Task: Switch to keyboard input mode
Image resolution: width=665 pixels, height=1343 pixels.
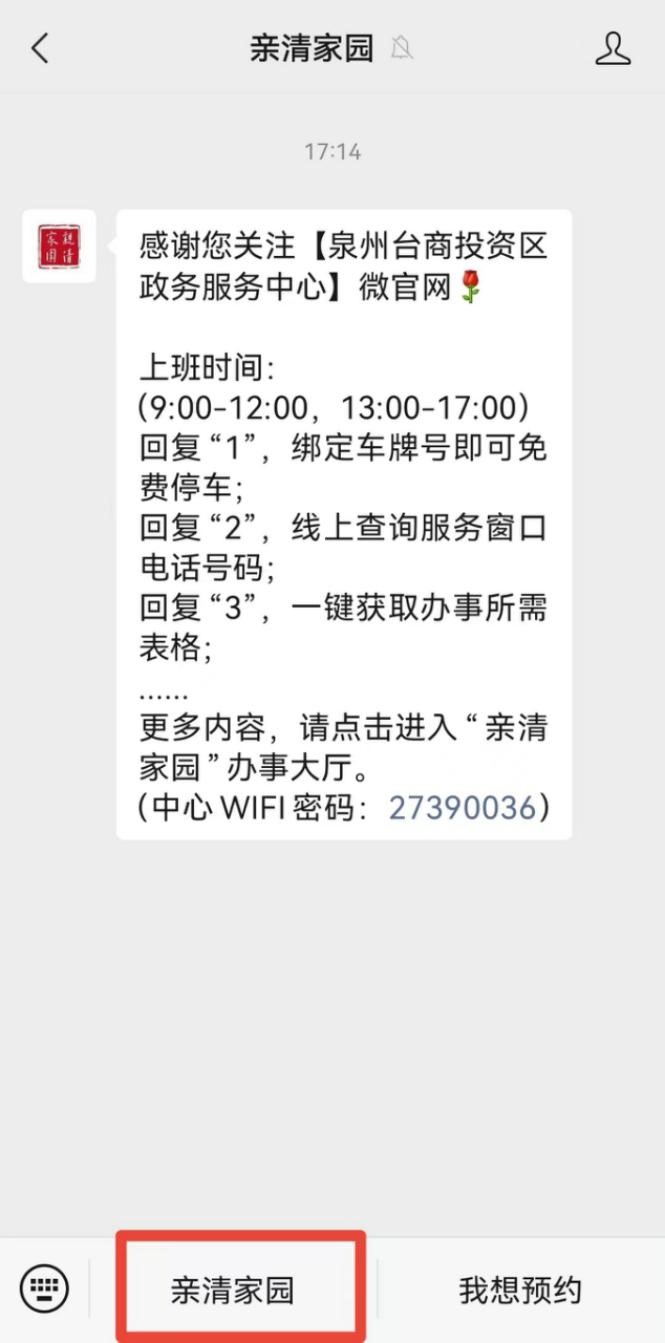Action: (x=45, y=1288)
